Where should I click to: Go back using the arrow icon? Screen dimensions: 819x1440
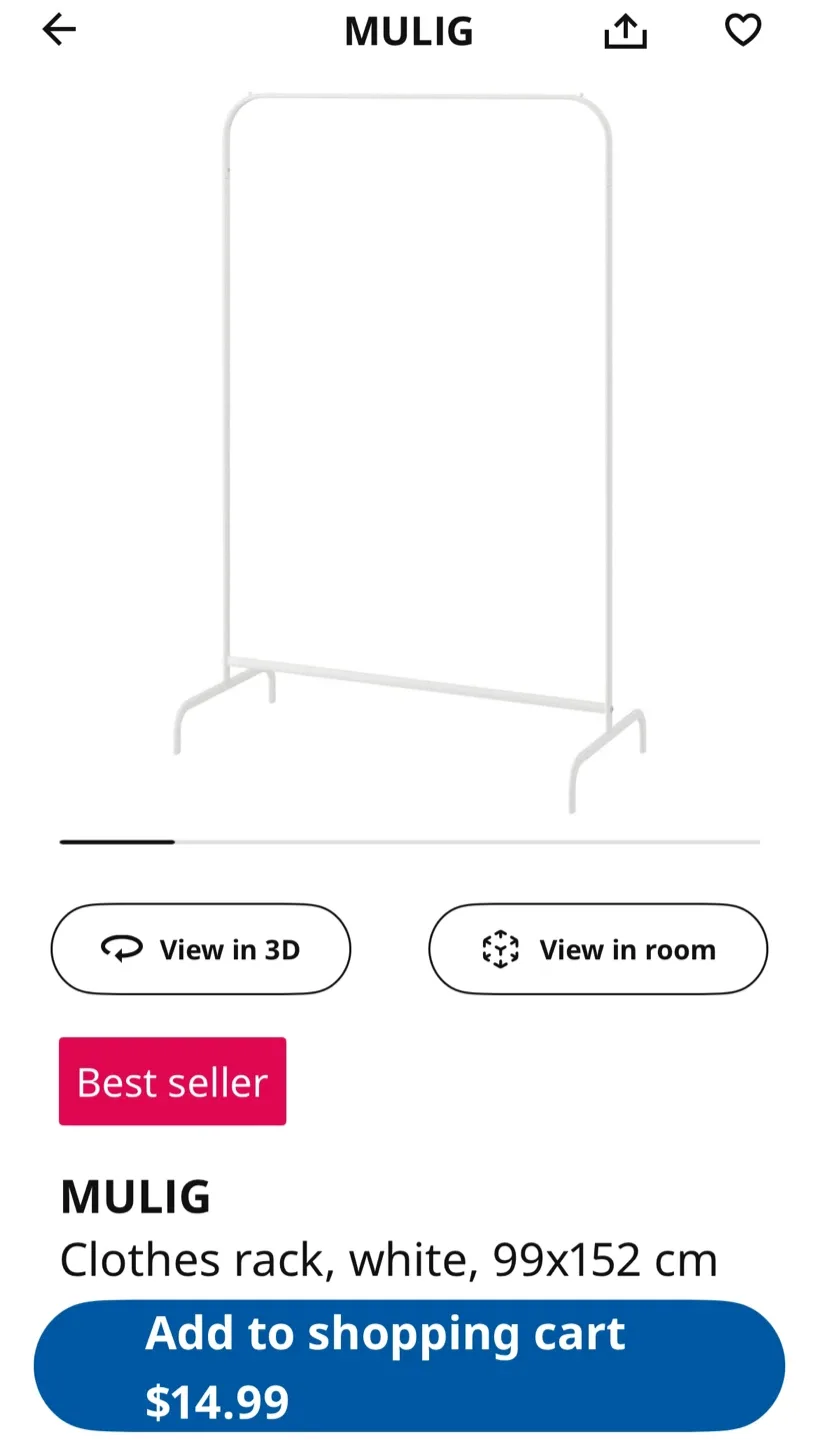click(x=59, y=30)
